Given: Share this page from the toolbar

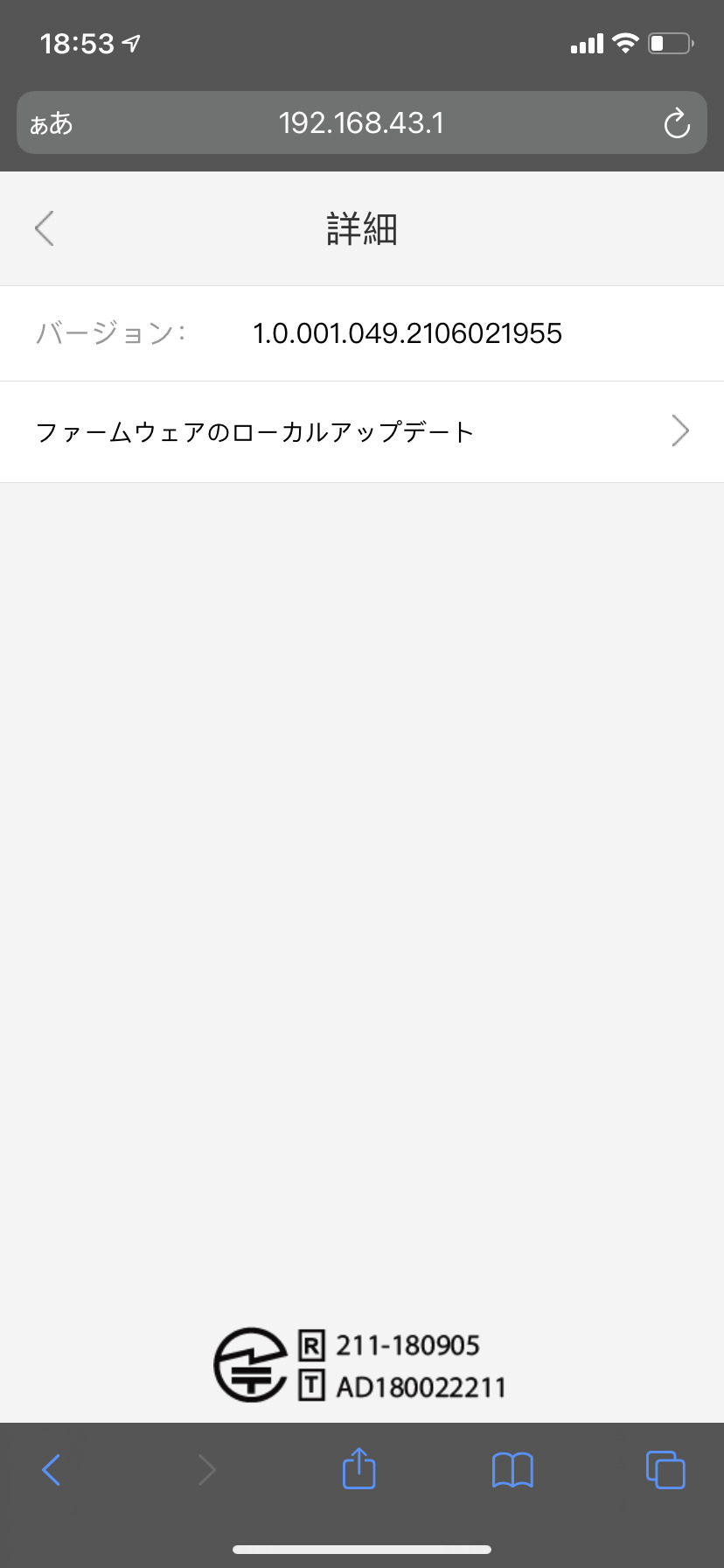Looking at the screenshot, I should tap(359, 1467).
